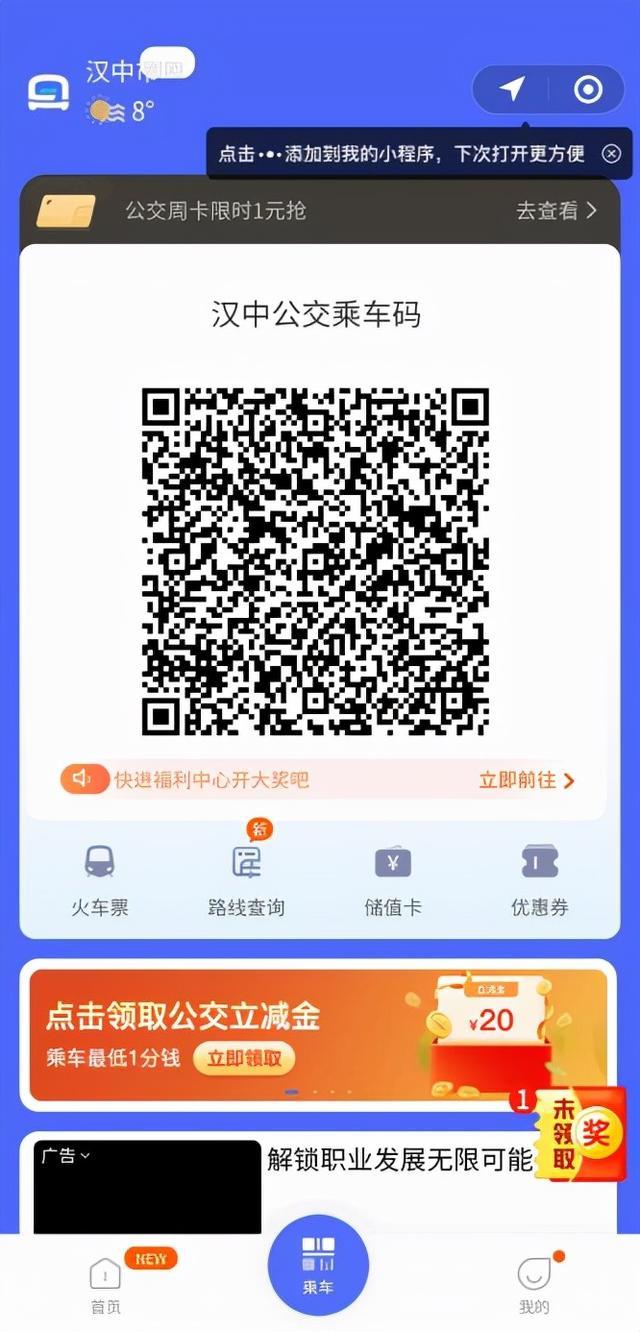Image resolution: width=640 pixels, height=1332 pixels.
Task: Open 路线查询 route search
Action: [246, 880]
